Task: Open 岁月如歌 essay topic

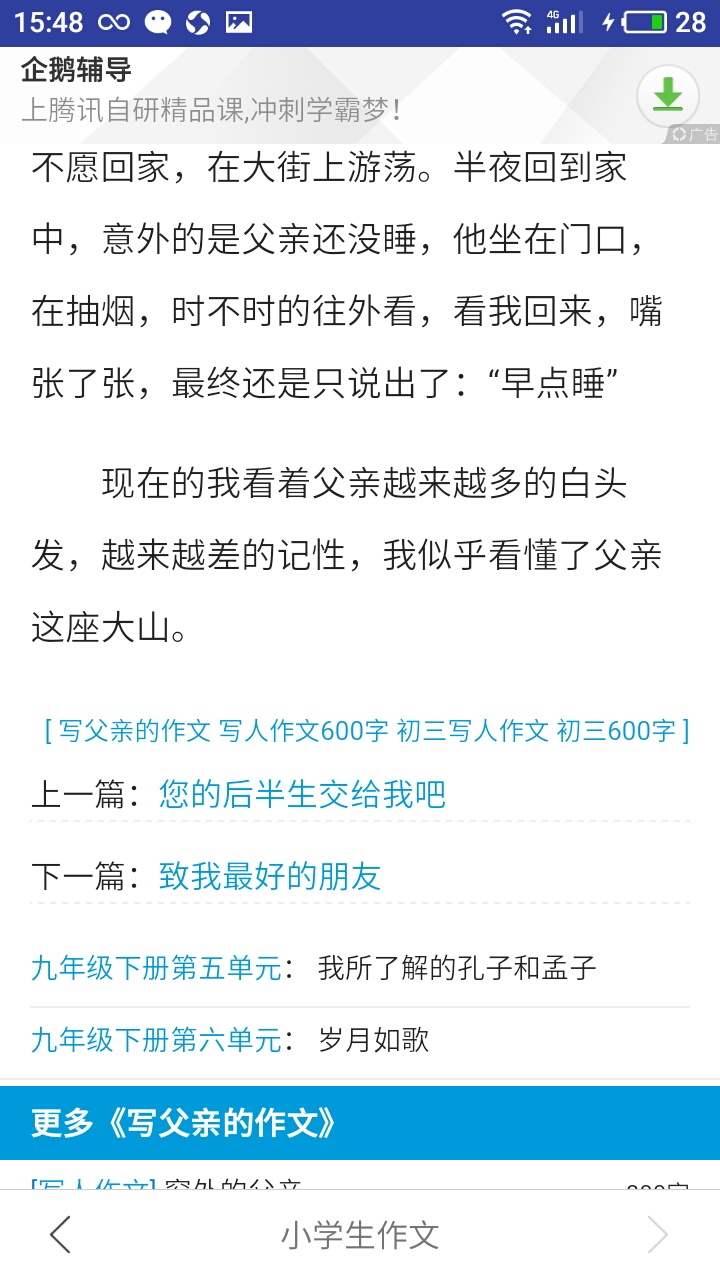Action: [x=373, y=1040]
